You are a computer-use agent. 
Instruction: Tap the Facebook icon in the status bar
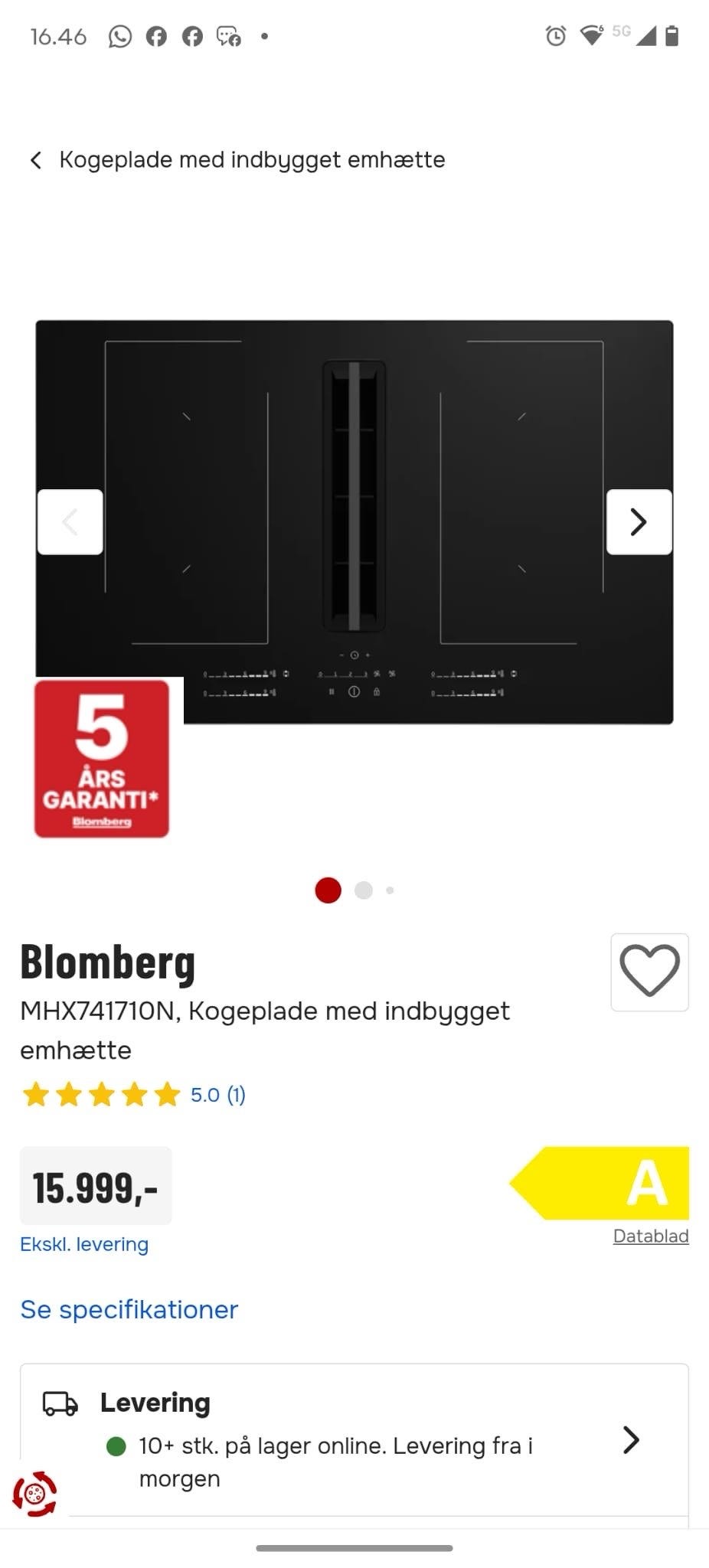tap(156, 35)
